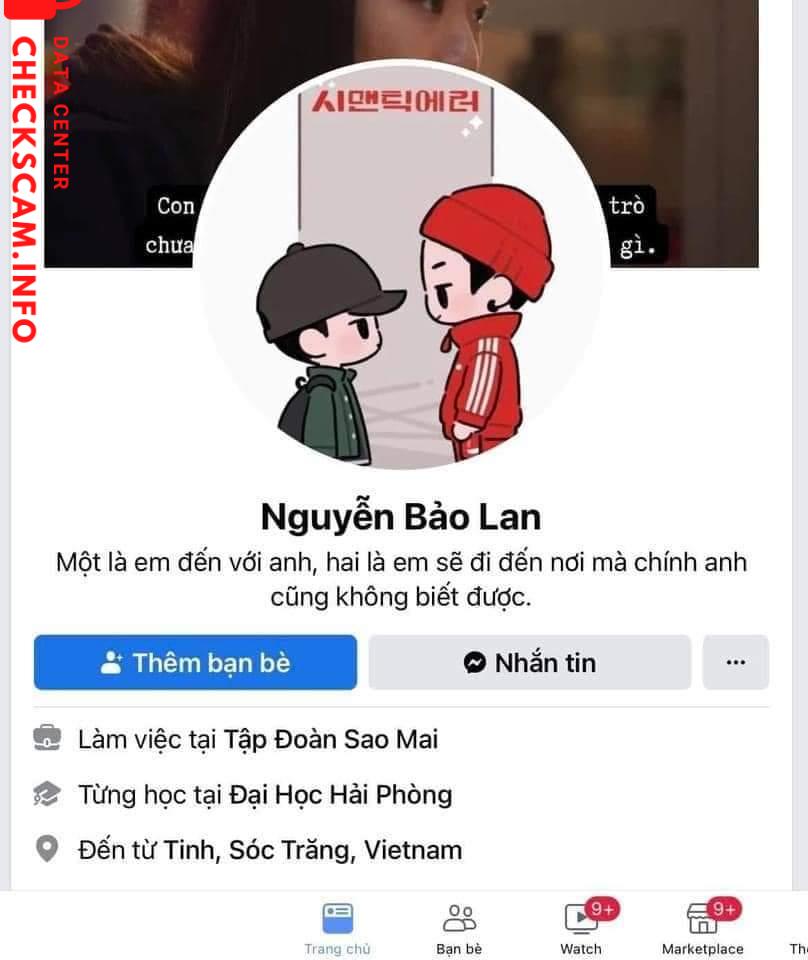Viewport: 808px width, 960px height.
Task: Tap Nhắn tin to message Nguyễn Bảo Lan
Action: pos(529,662)
